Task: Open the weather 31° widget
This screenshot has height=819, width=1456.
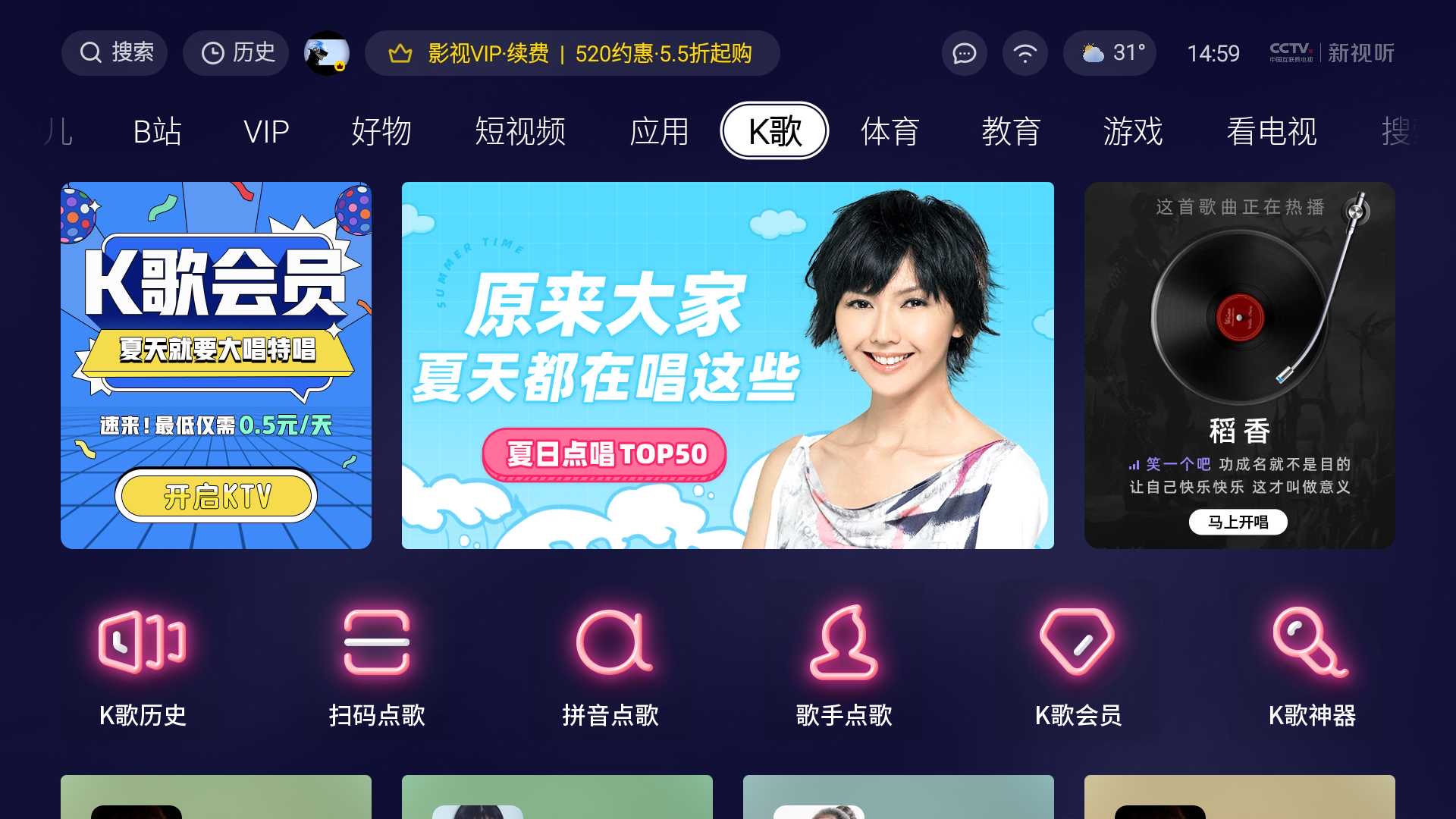Action: click(1109, 53)
